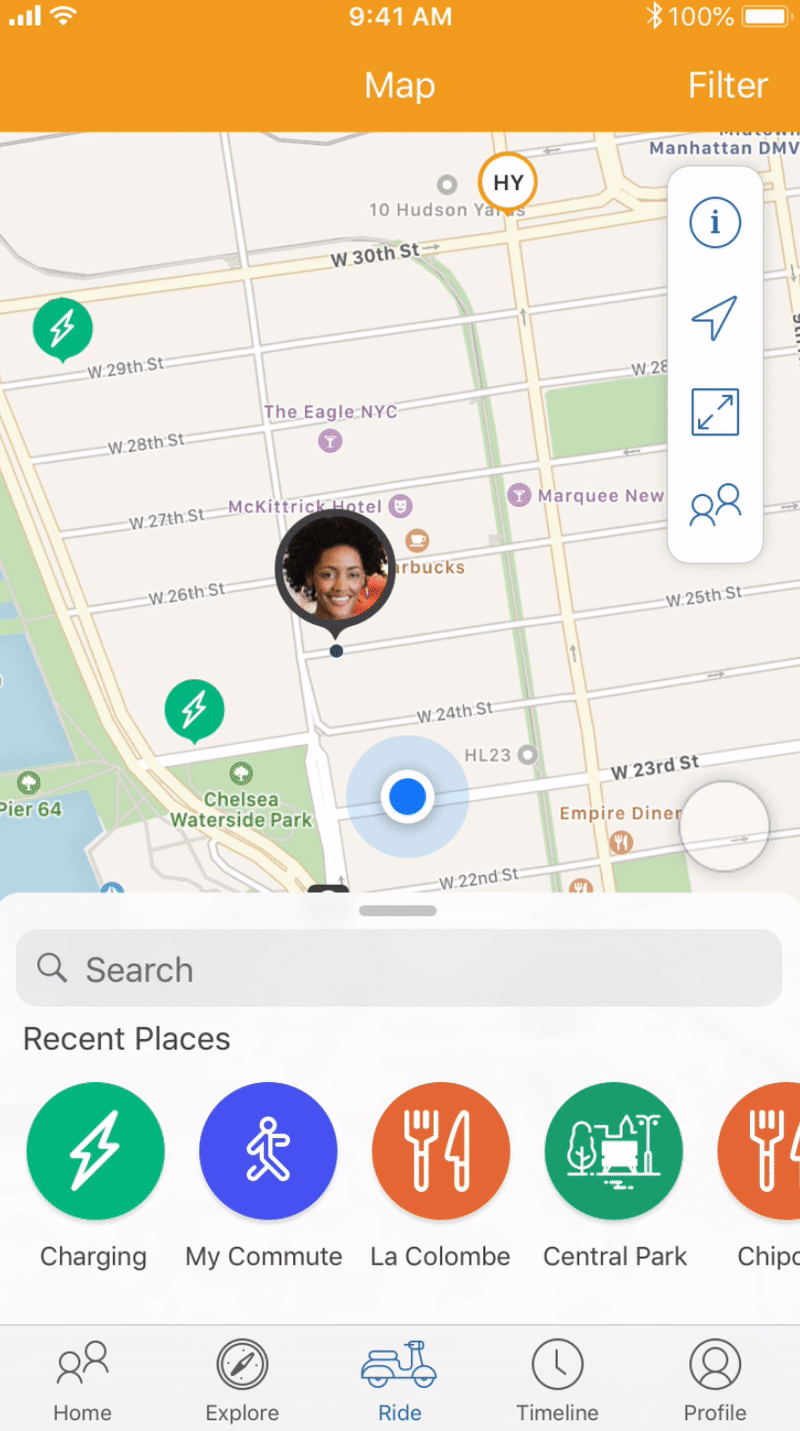This screenshot has width=800, height=1431.
Task: Switch to the Home tab
Action: 82,1380
